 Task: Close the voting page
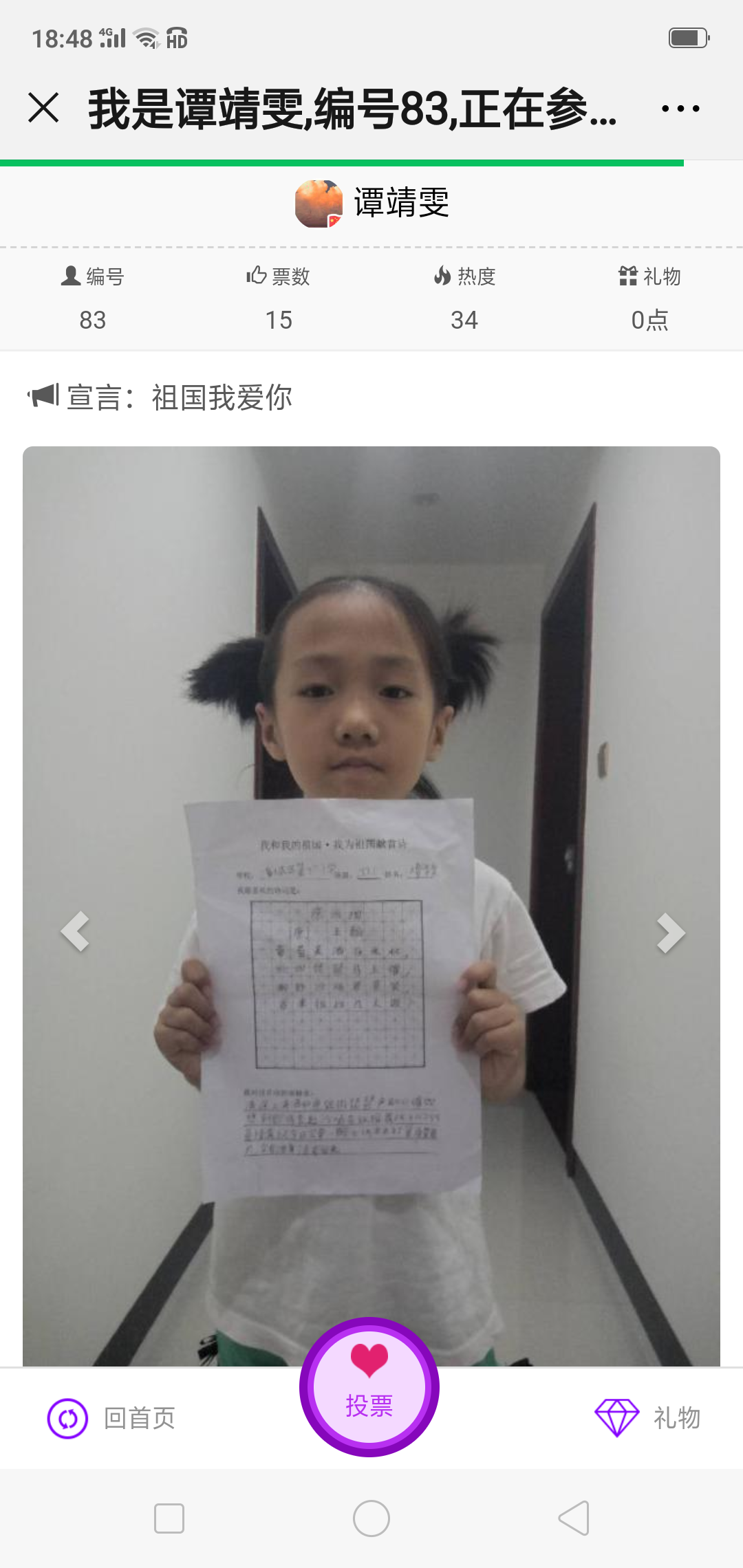point(43,108)
